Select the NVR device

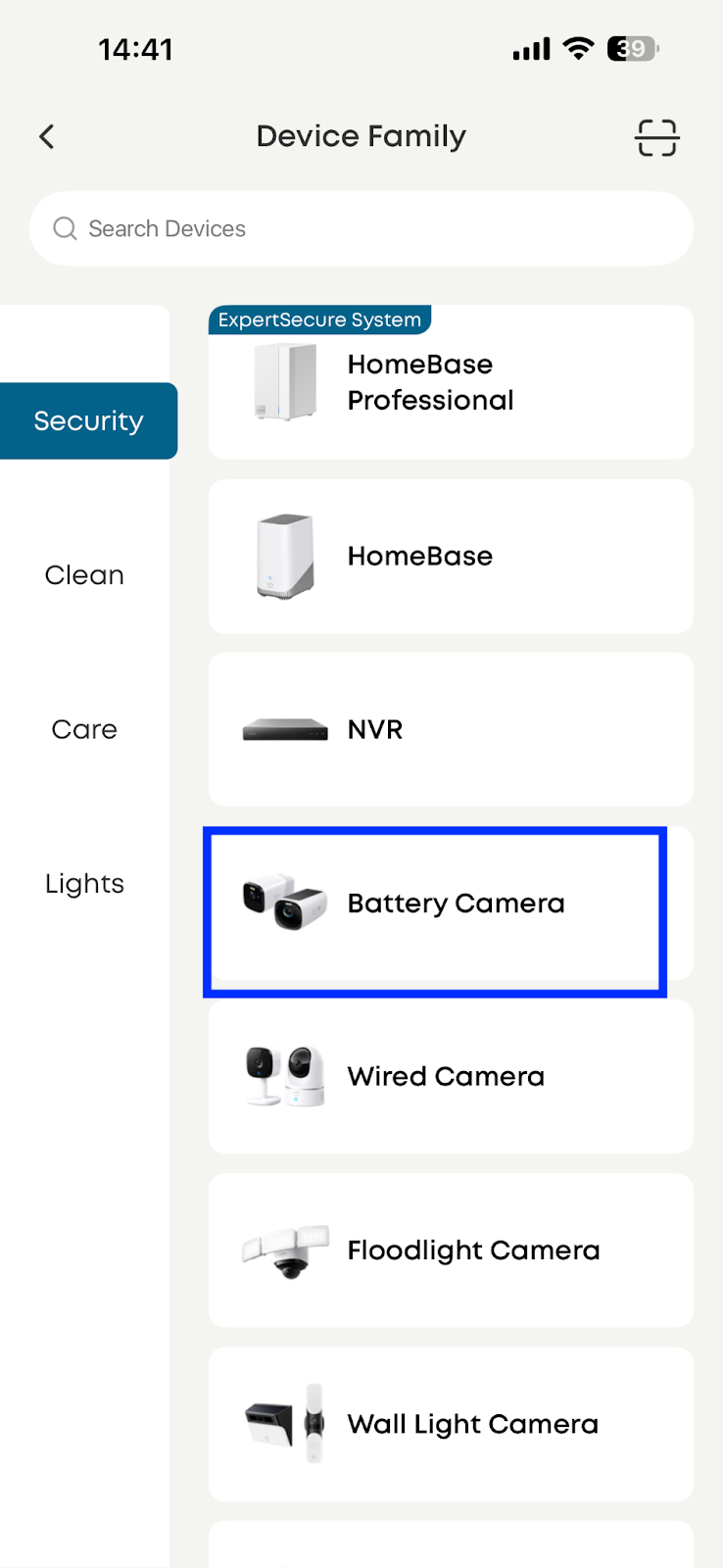pyautogui.click(x=451, y=730)
